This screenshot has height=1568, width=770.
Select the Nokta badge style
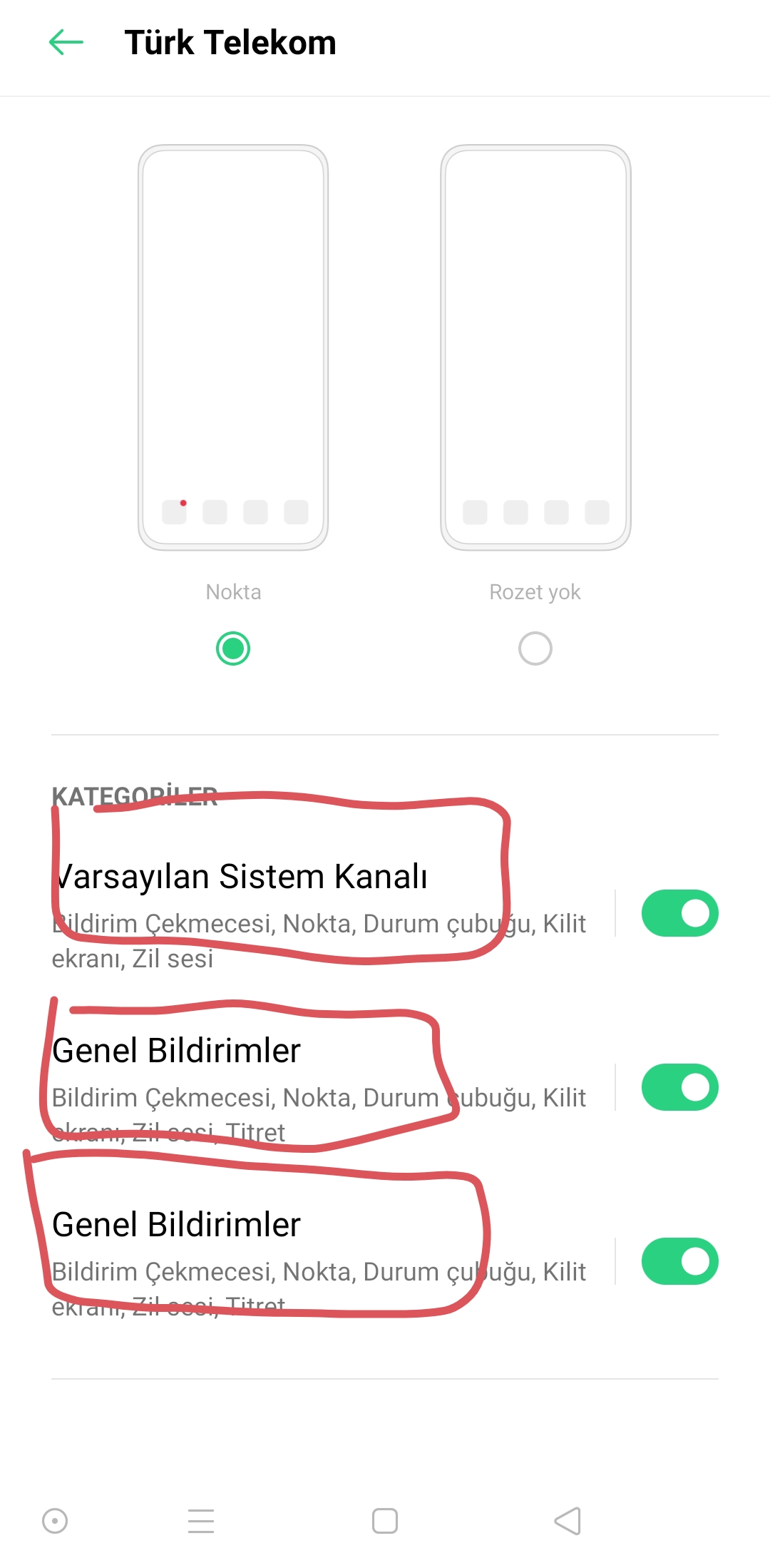(233, 648)
